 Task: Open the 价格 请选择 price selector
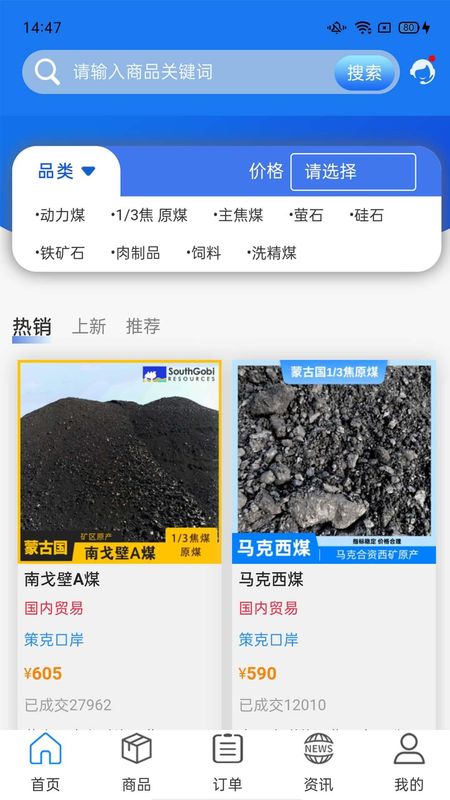(x=353, y=172)
